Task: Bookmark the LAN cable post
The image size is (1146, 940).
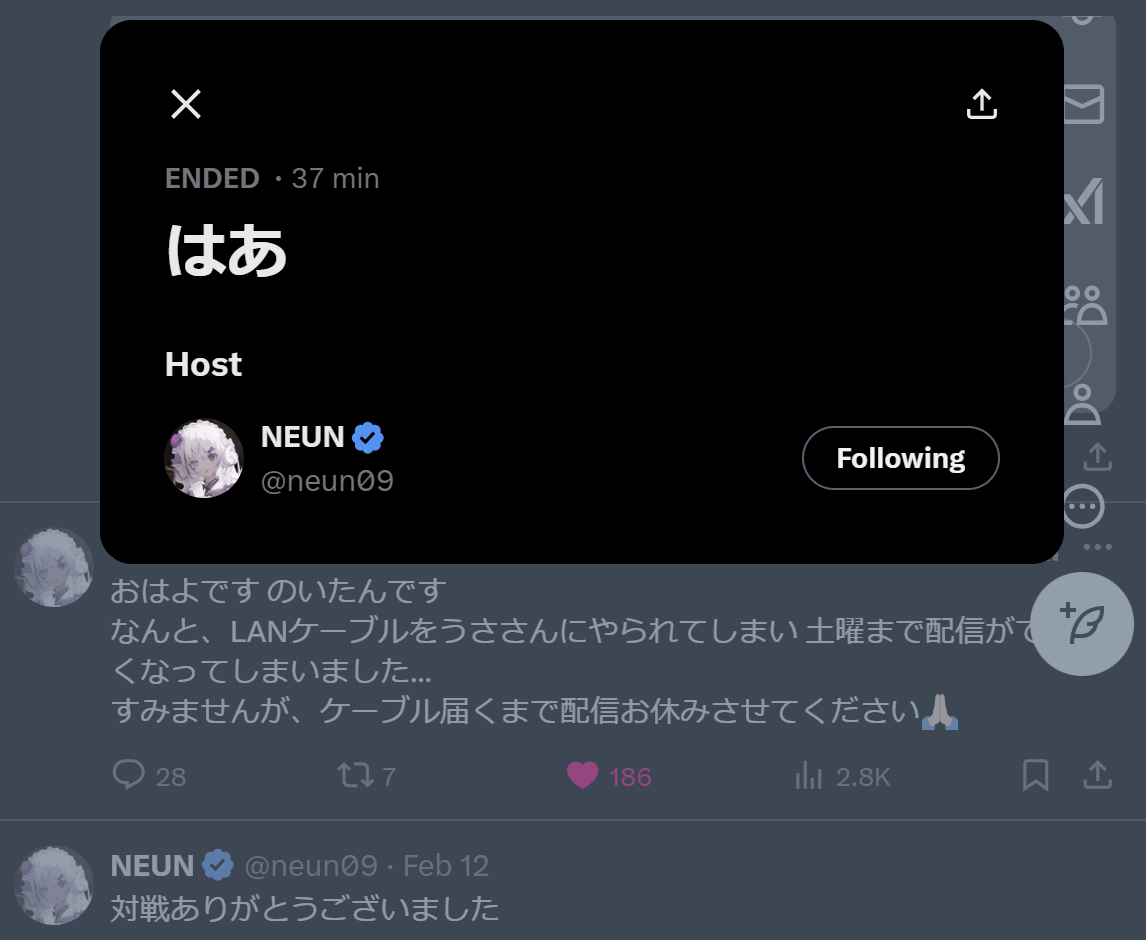Action: [x=1035, y=775]
